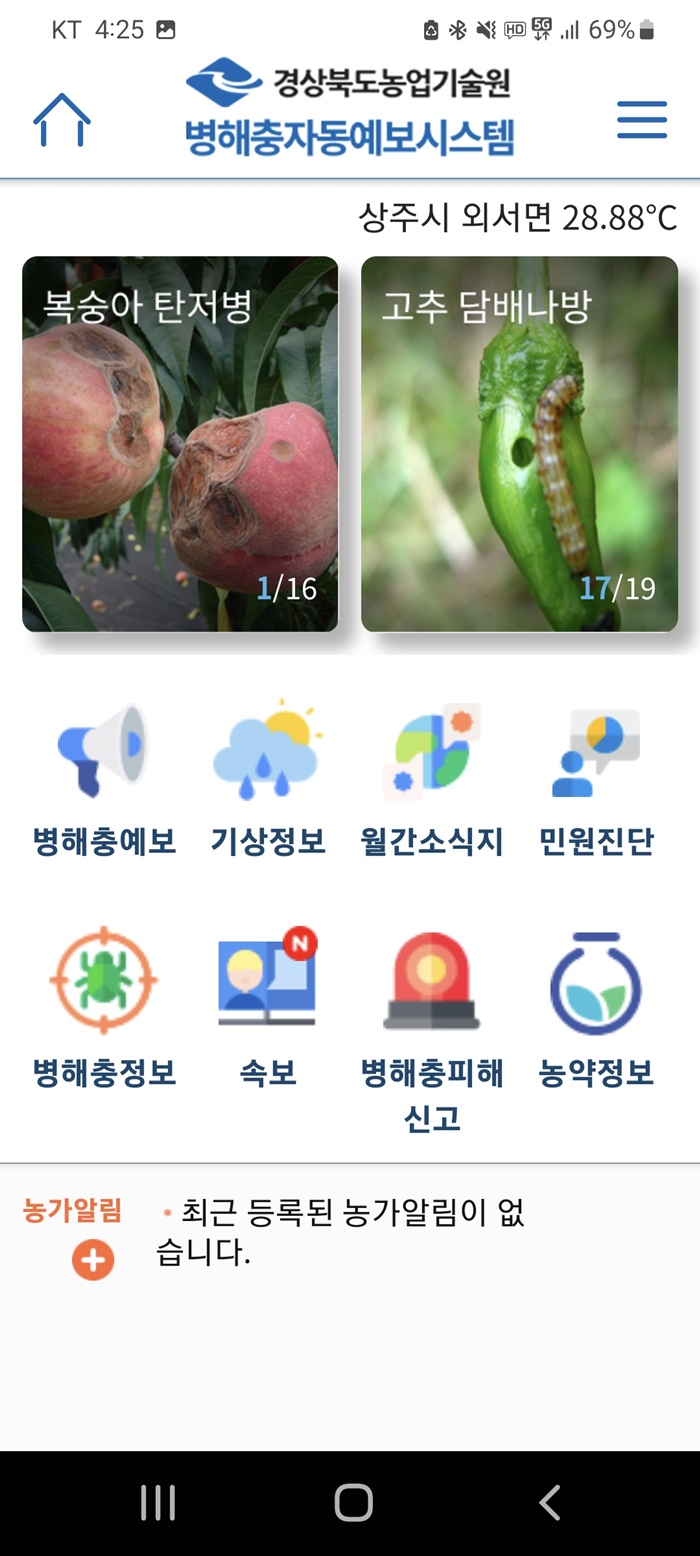Open 병해충피해 신고 damage report
The image size is (700, 1556).
[x=432, y=1032]
